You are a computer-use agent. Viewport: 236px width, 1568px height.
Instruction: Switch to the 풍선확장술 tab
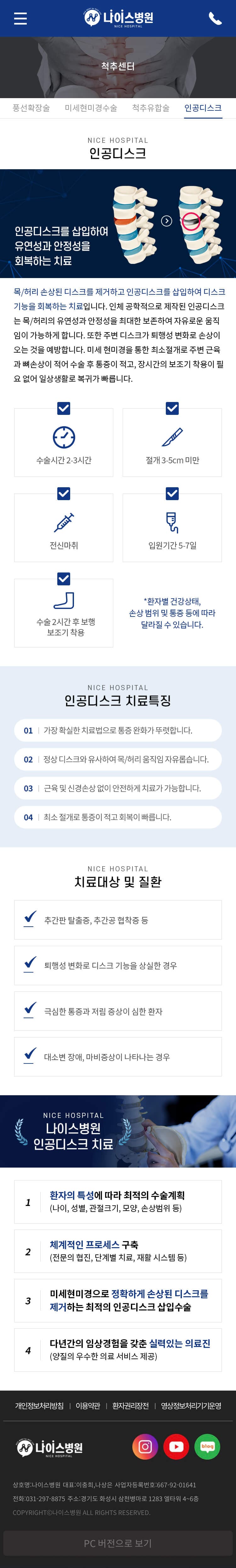click(31, 108)
